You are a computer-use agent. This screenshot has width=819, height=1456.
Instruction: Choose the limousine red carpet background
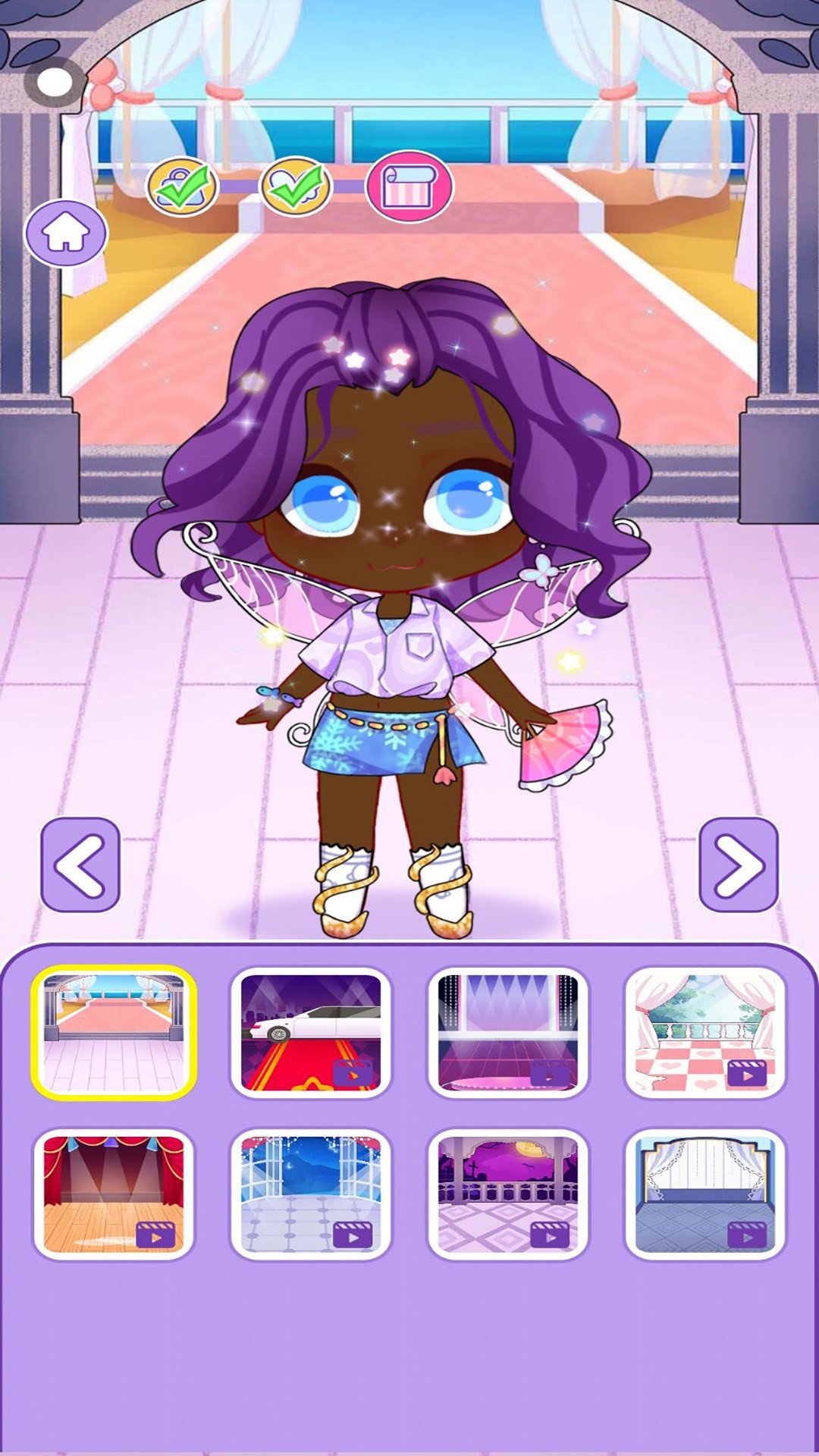[311, 1032]
